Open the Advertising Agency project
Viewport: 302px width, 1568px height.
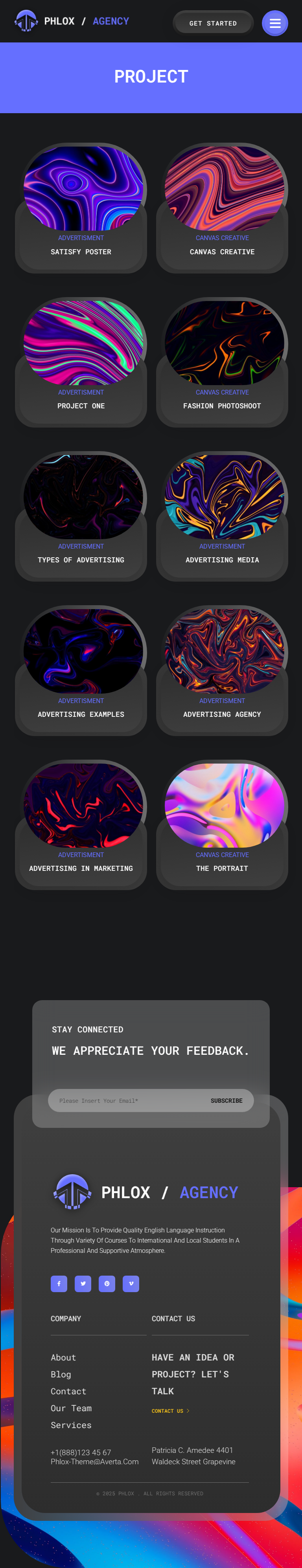[x=222, y=714]
